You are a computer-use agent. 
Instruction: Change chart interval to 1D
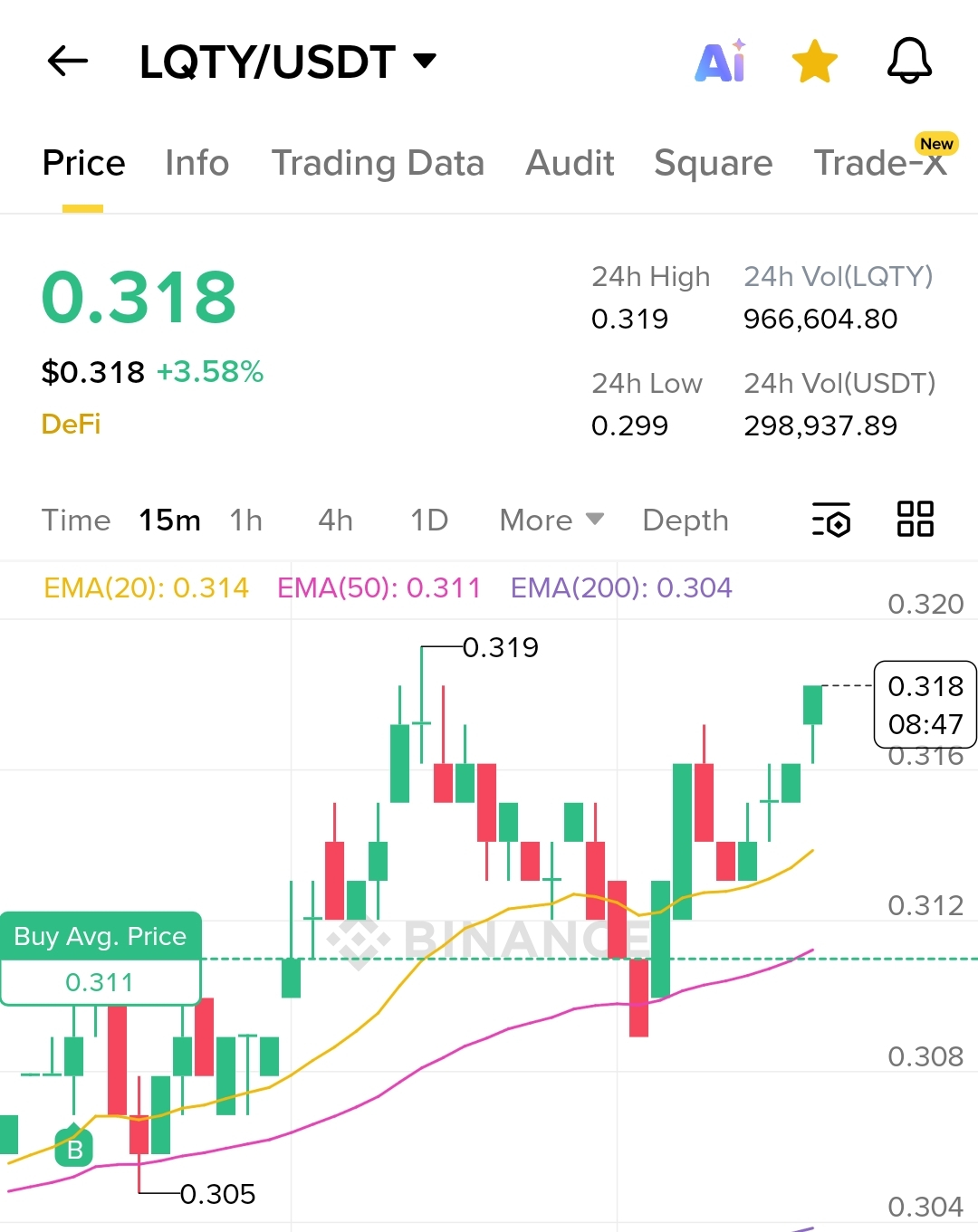pyautogui.click(x=429, y=520)
